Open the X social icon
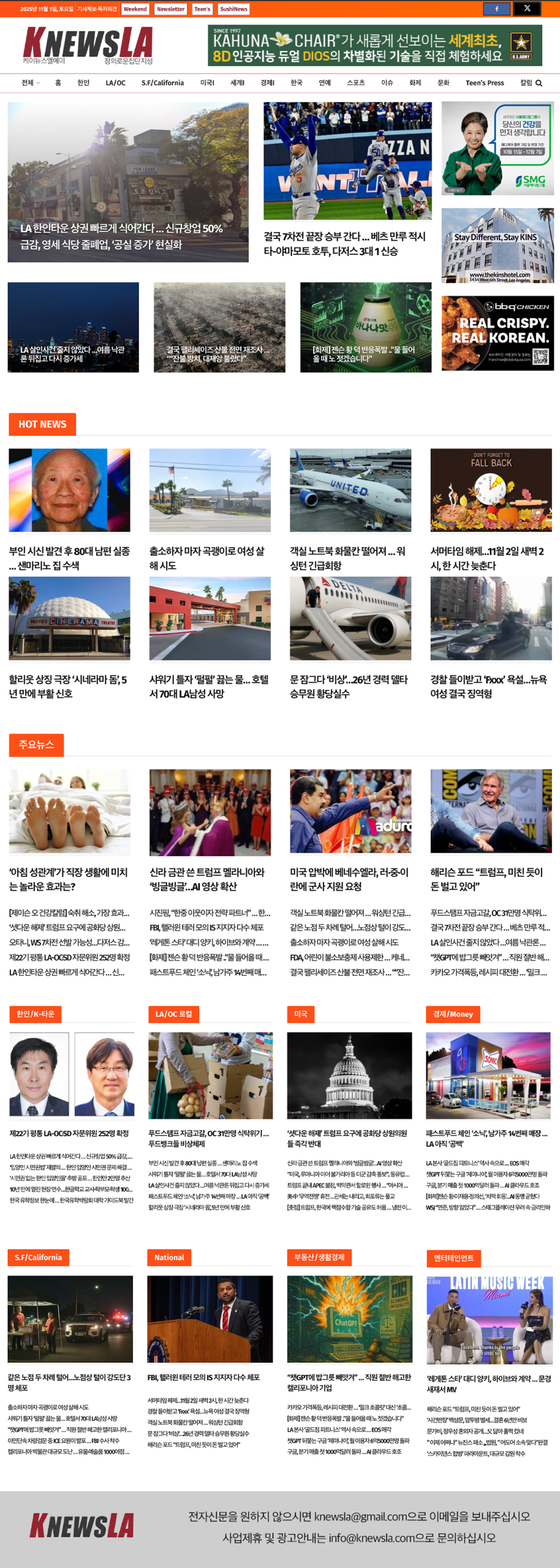 [x=527, y=9]
